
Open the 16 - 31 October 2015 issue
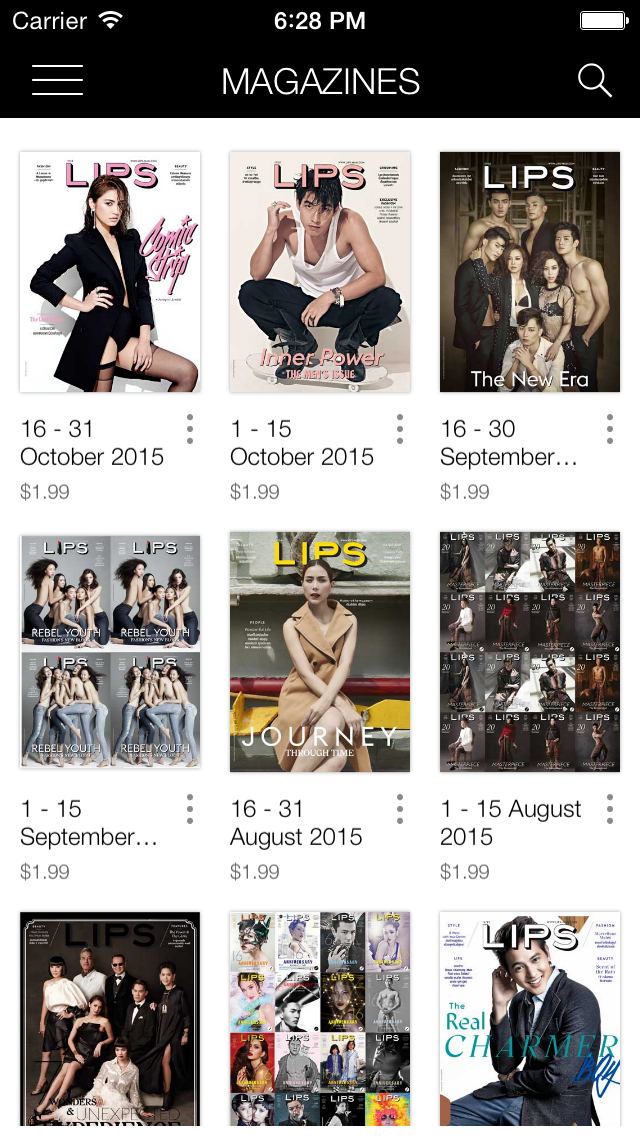point(110,272)
